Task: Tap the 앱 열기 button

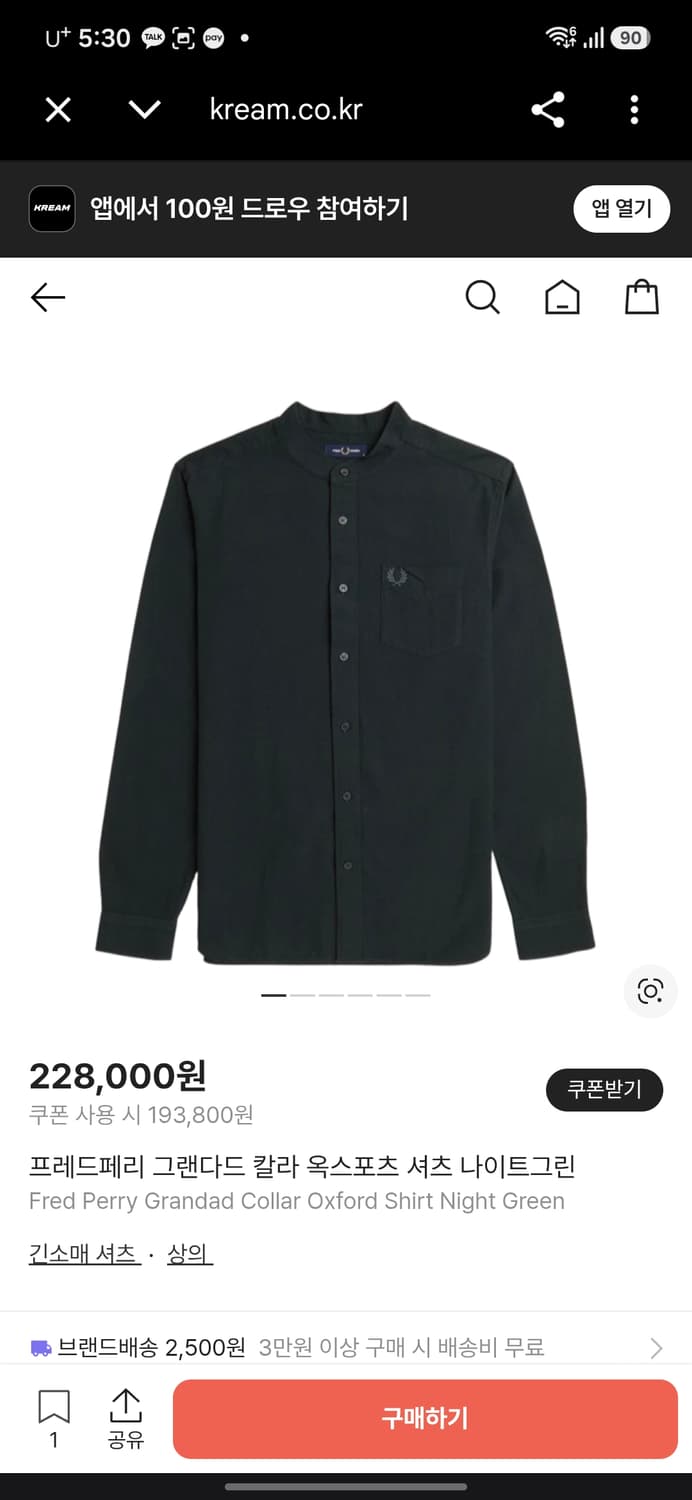Action: point(621,209)
